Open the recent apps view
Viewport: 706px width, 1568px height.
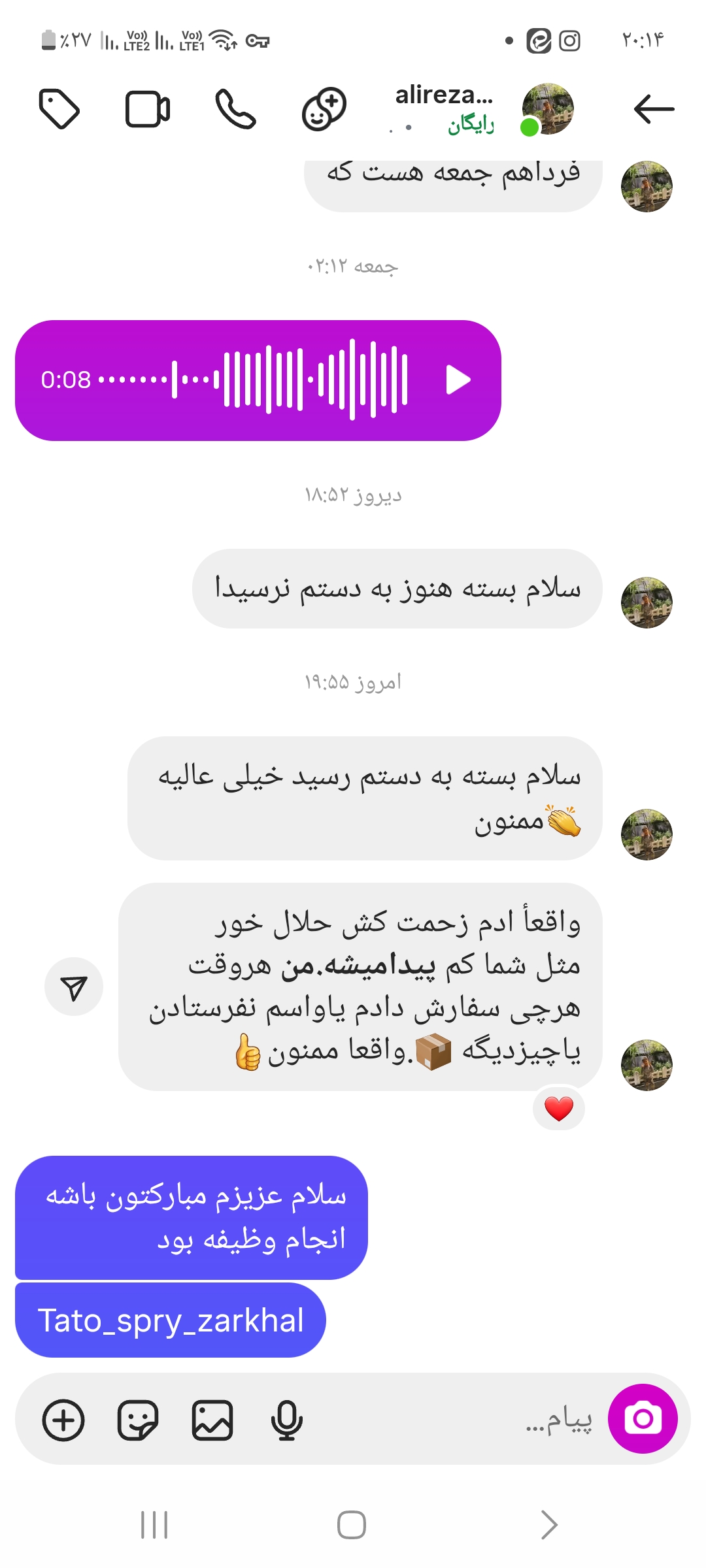click(154, 1525)
